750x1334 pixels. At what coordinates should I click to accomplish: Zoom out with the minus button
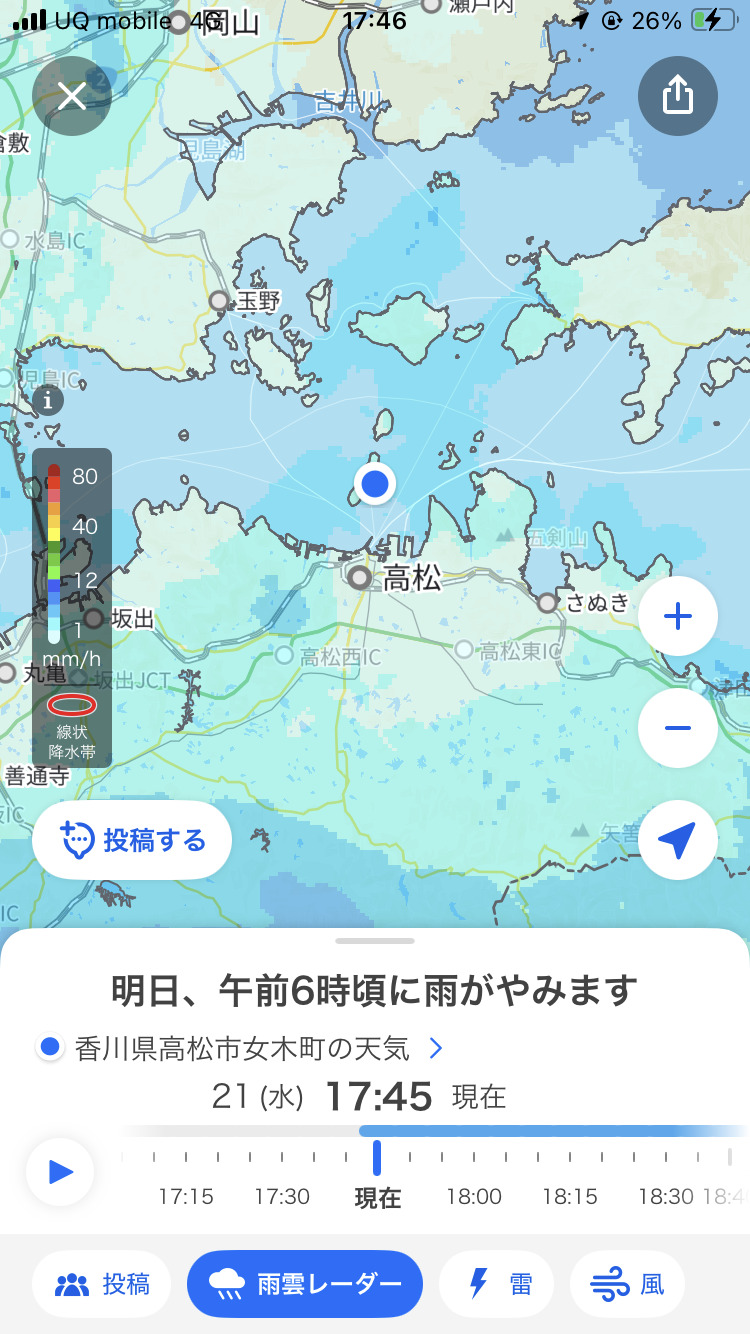pos(678,728)
